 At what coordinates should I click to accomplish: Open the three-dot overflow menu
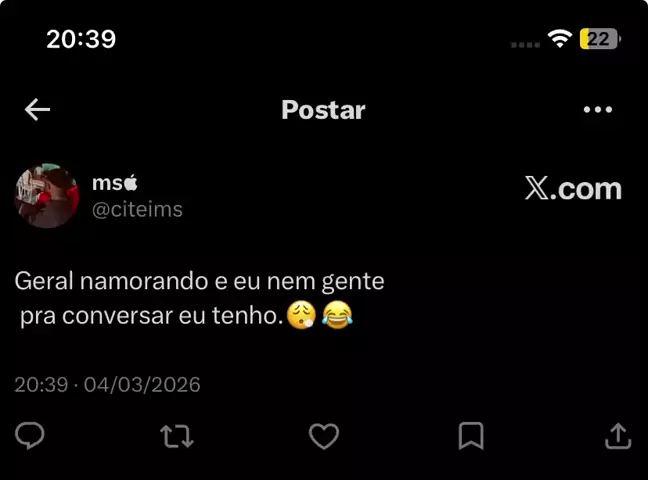[x=597, y=110]
